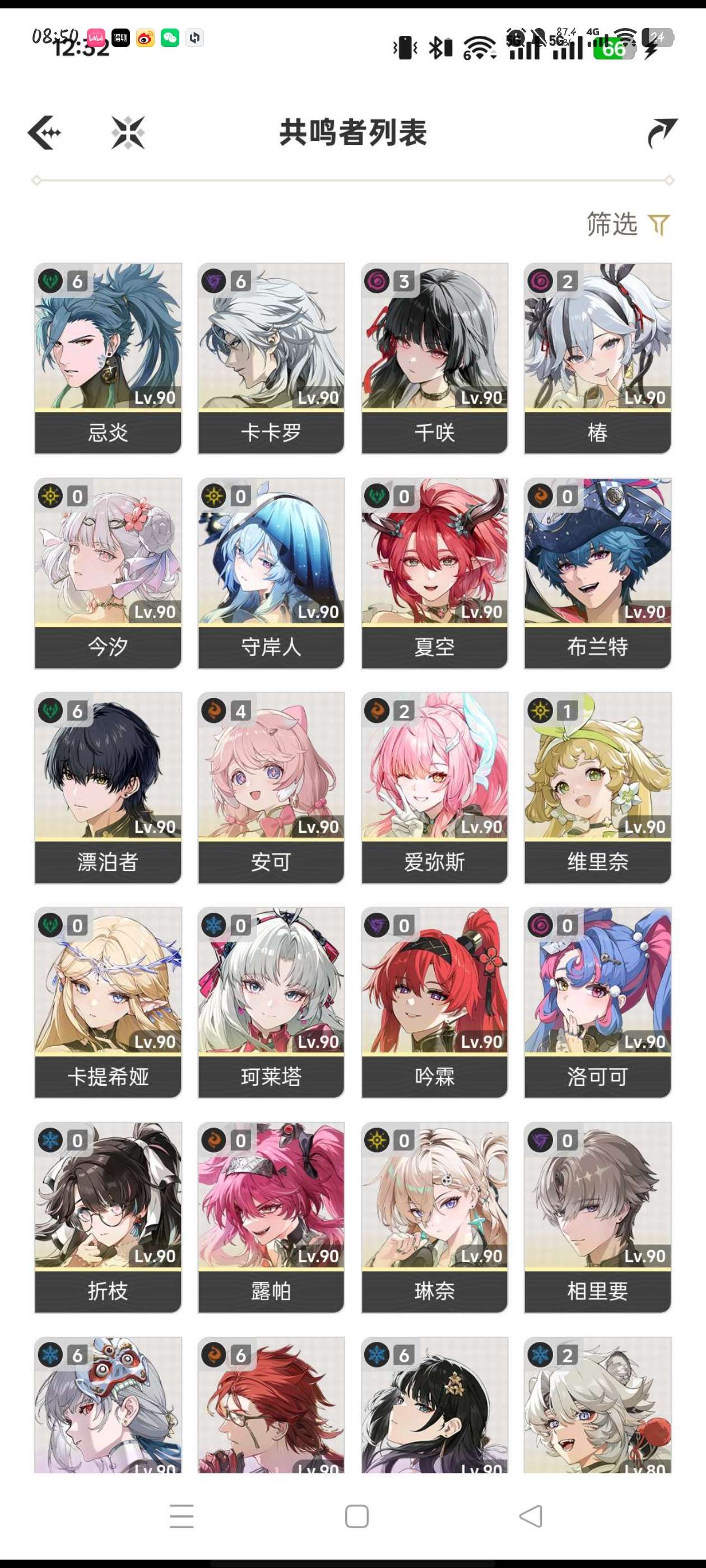Go back using the top-left arrow
The image size is (706, 1568).
point(44,132)
